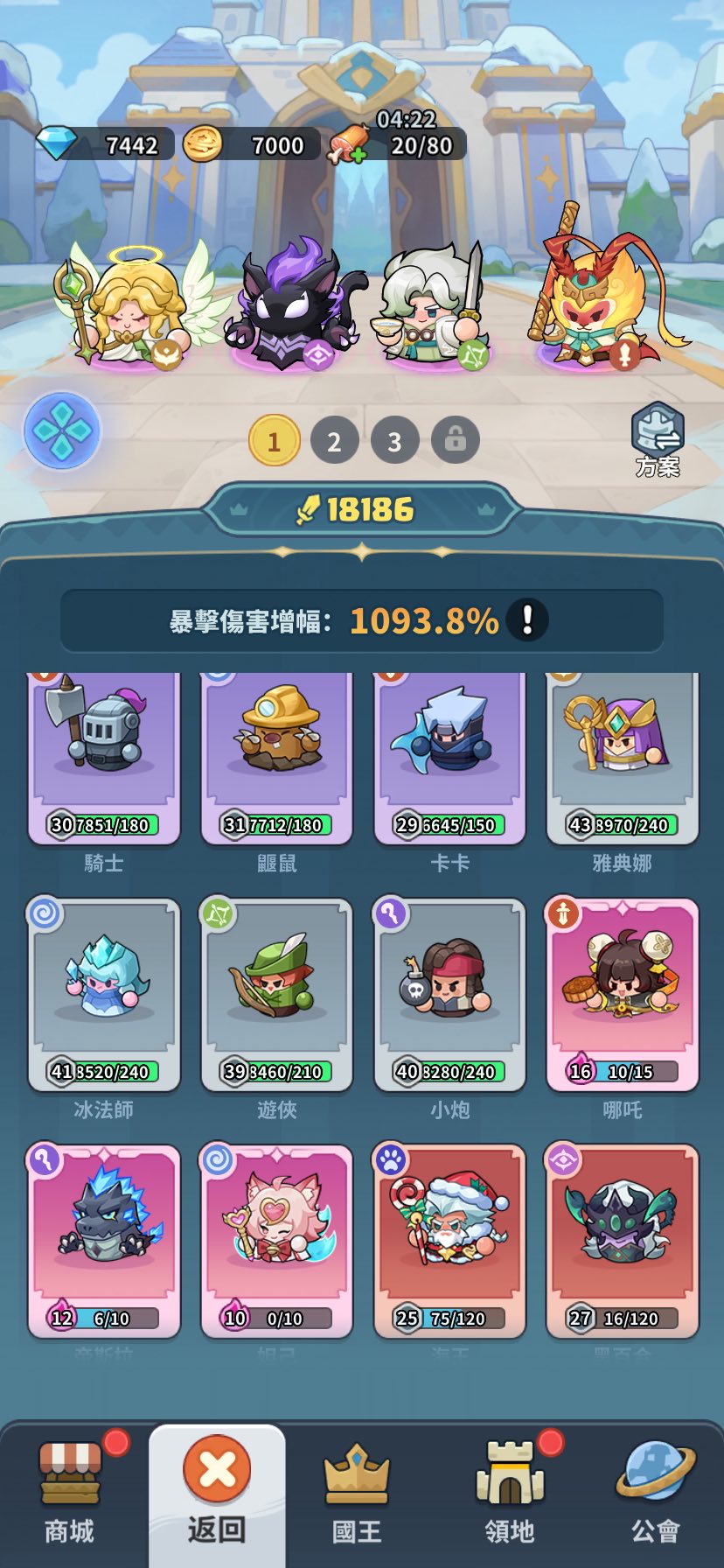This screenshot has height=1568, width=724.
Task: Select the 哪吒 hero card
Action: coord(622,994)
